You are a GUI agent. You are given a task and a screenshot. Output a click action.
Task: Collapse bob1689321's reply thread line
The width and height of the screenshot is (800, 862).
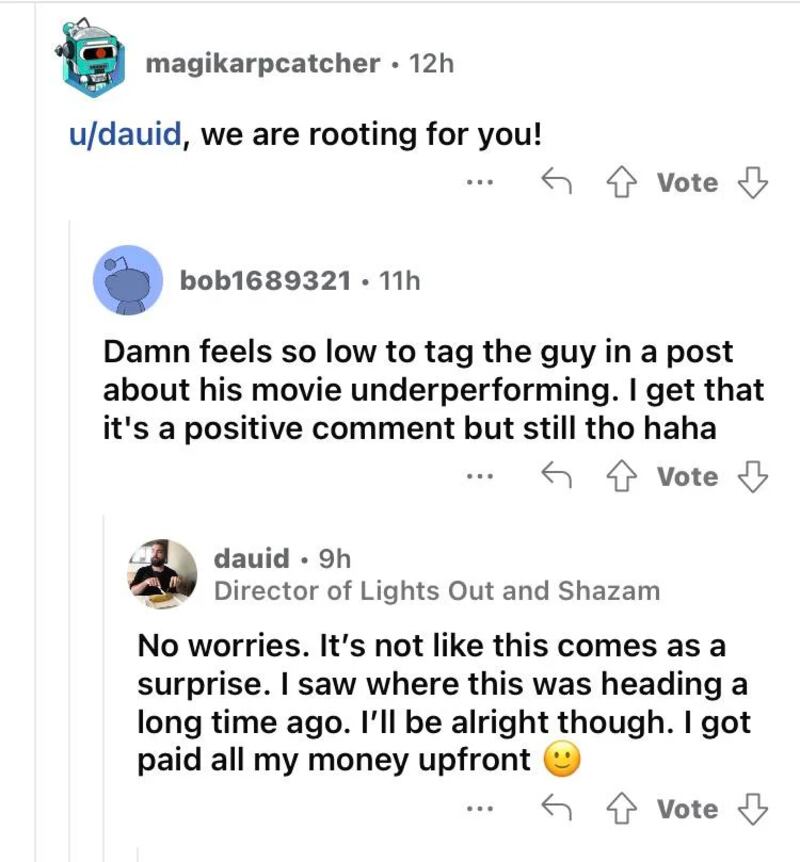tap(105, 680)
